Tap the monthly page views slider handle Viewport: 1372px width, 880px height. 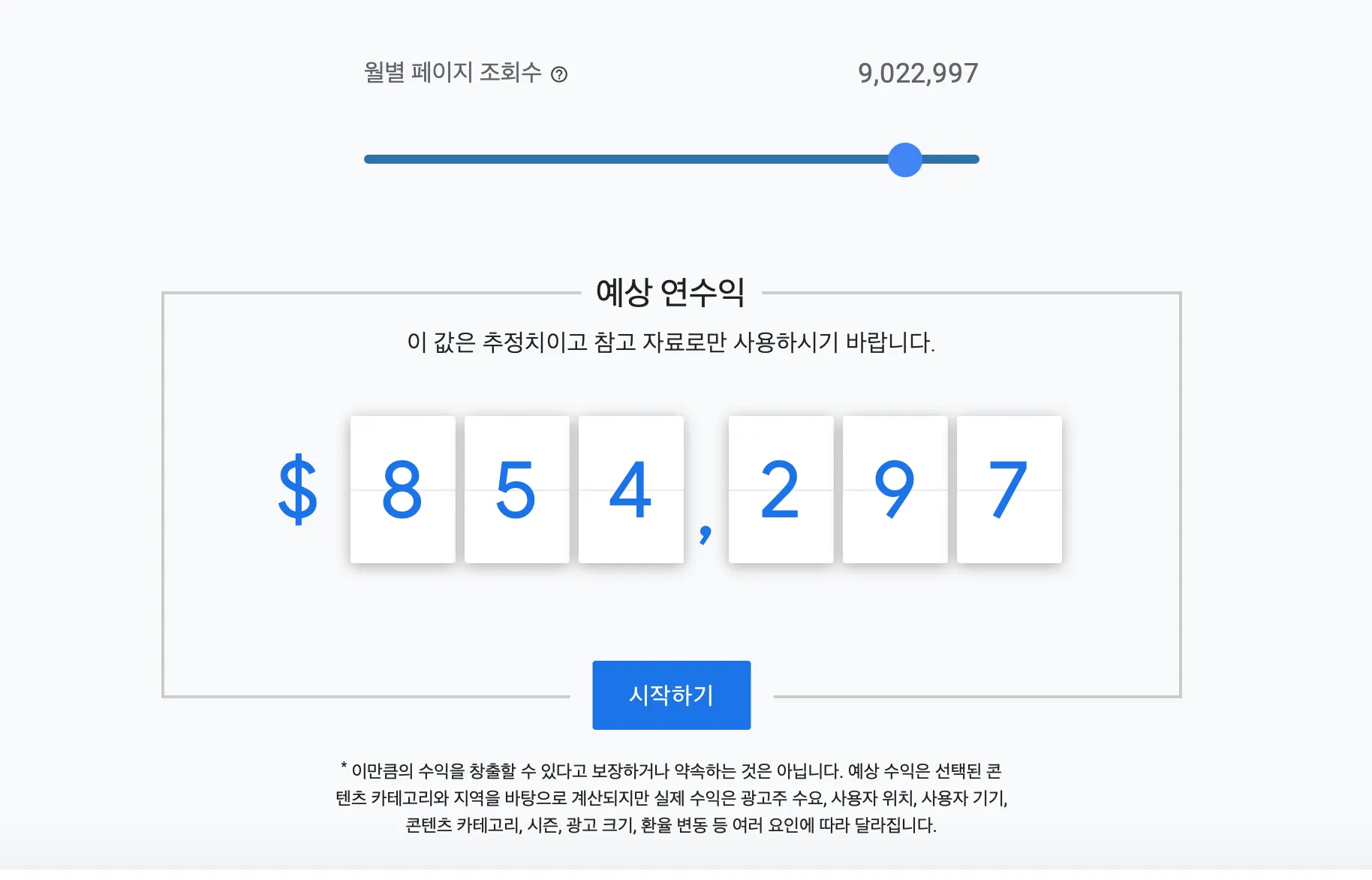click(904, 160)
